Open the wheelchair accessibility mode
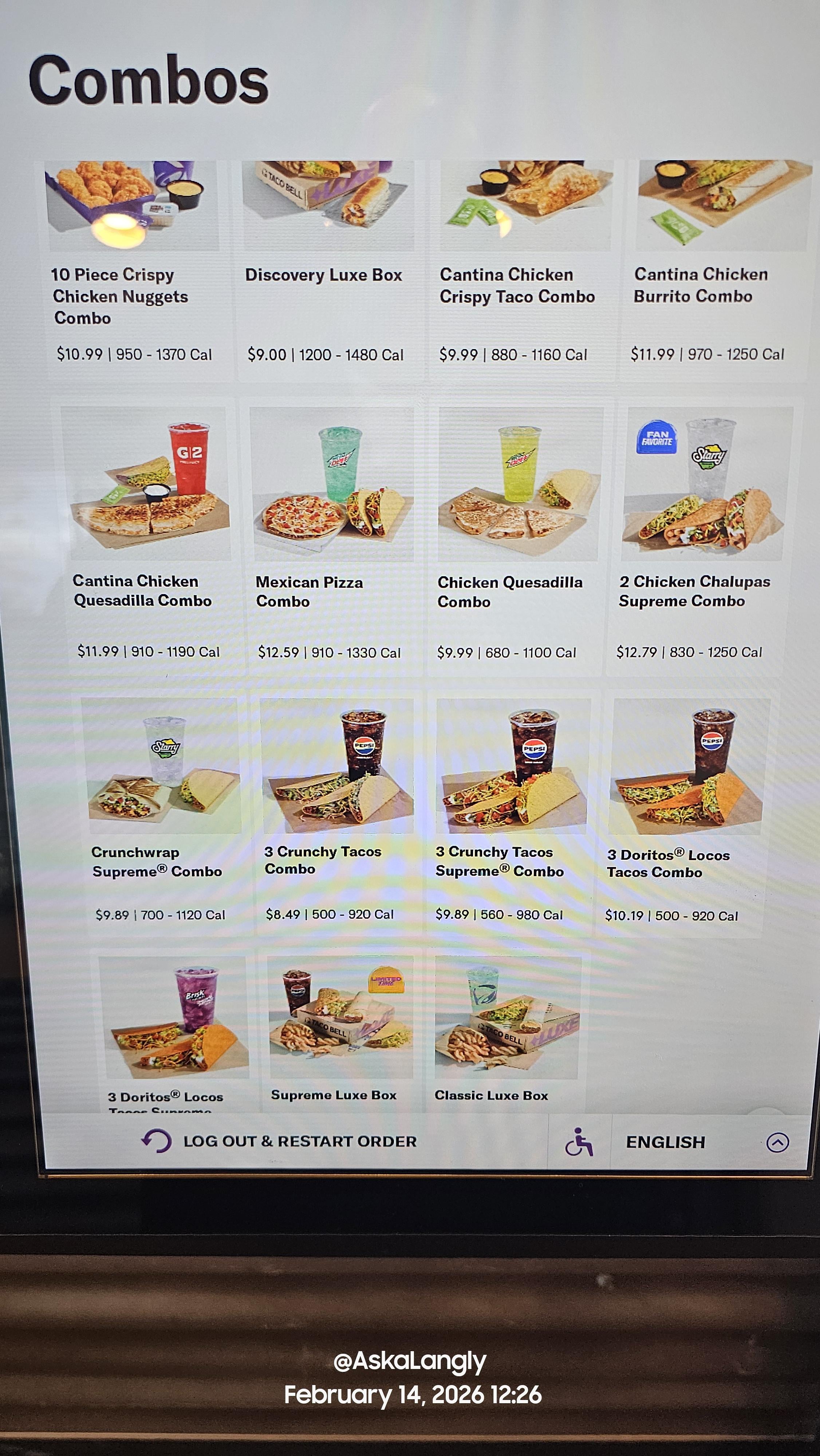The height and width of the screenshot is (1456, 820). (x=579, y=1142)
